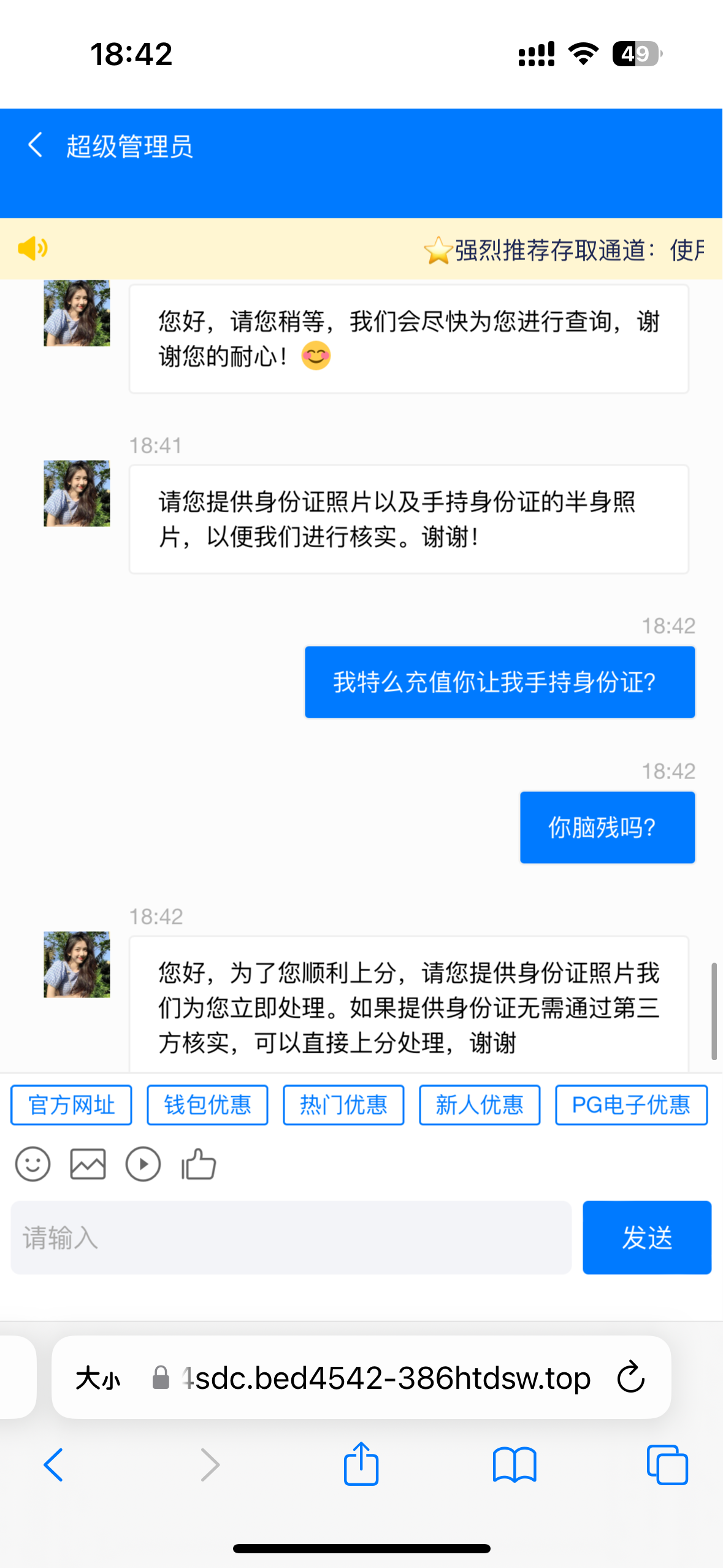Attach an image to the chat
723x1568 pixels.
point(88,1164)
